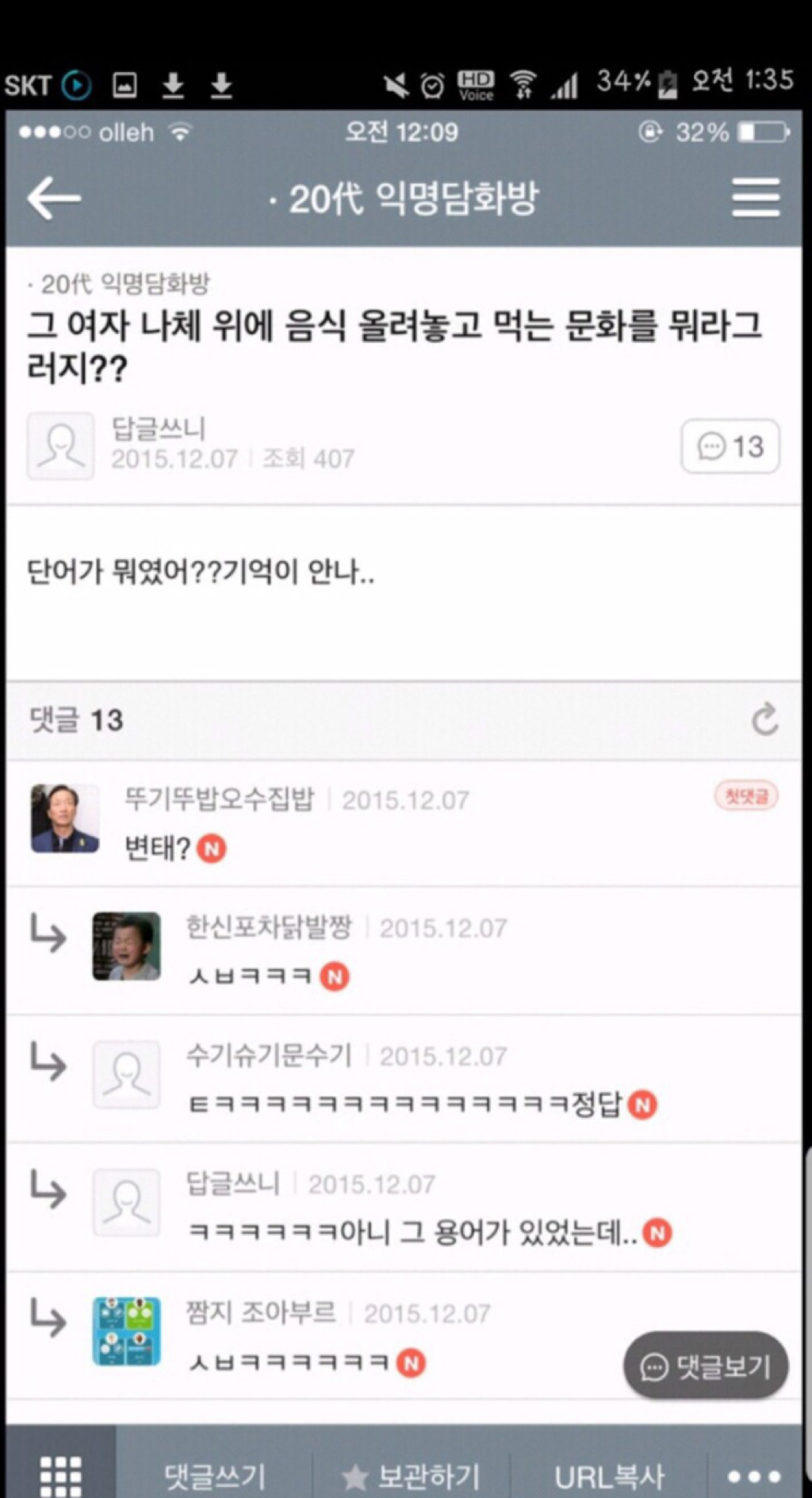Tap the 13 comments count button
Image resolution: width=812 pixels, height=1498 pixels.
click(730, 446)
